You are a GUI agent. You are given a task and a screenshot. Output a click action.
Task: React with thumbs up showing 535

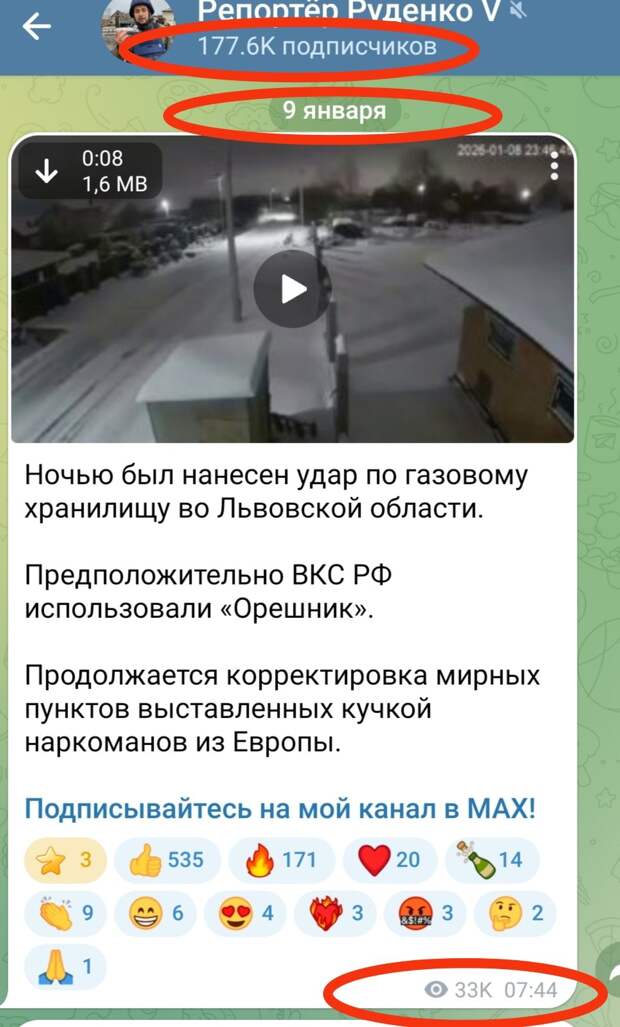tap(168, 859)
